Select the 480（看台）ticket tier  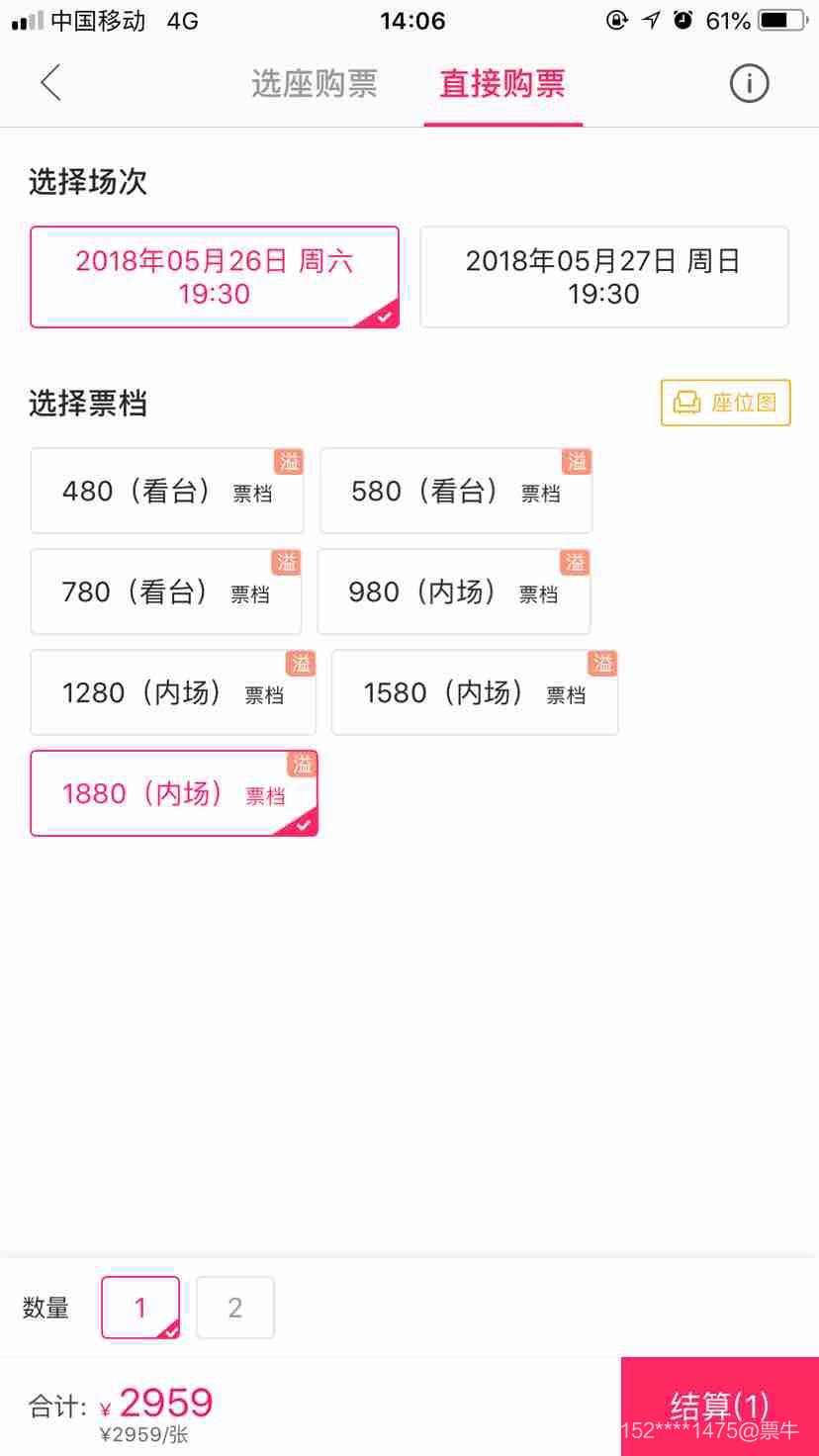[166, 492]
